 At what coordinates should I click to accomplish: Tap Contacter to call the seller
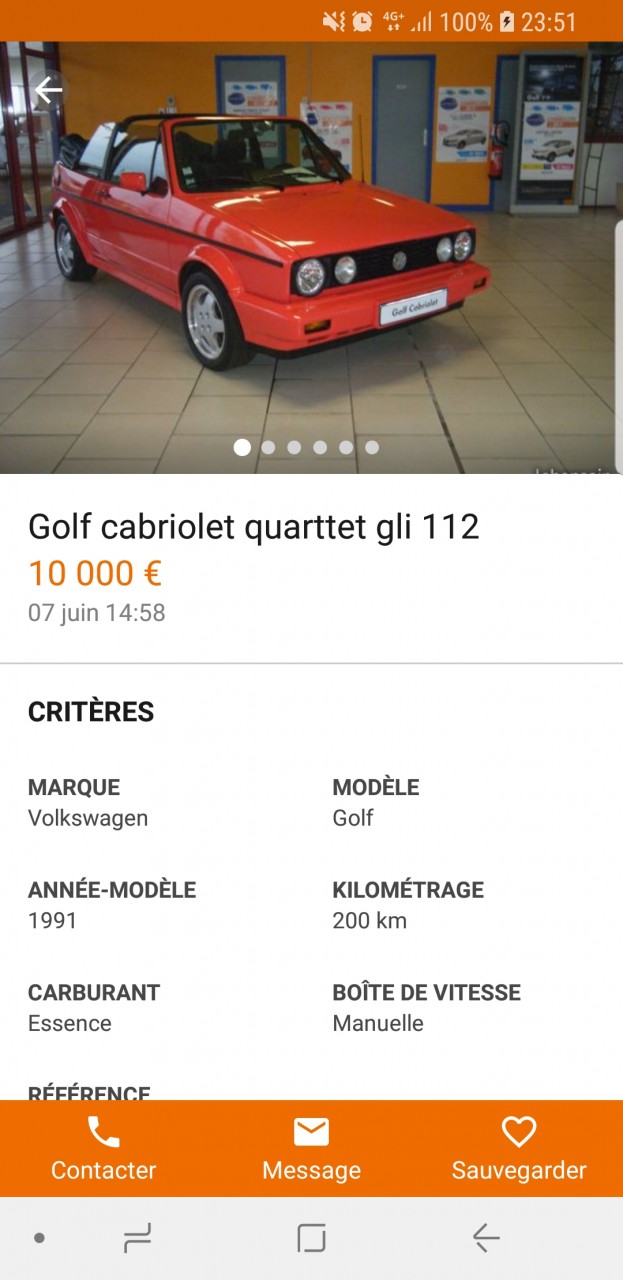(x=104, y=1149)
